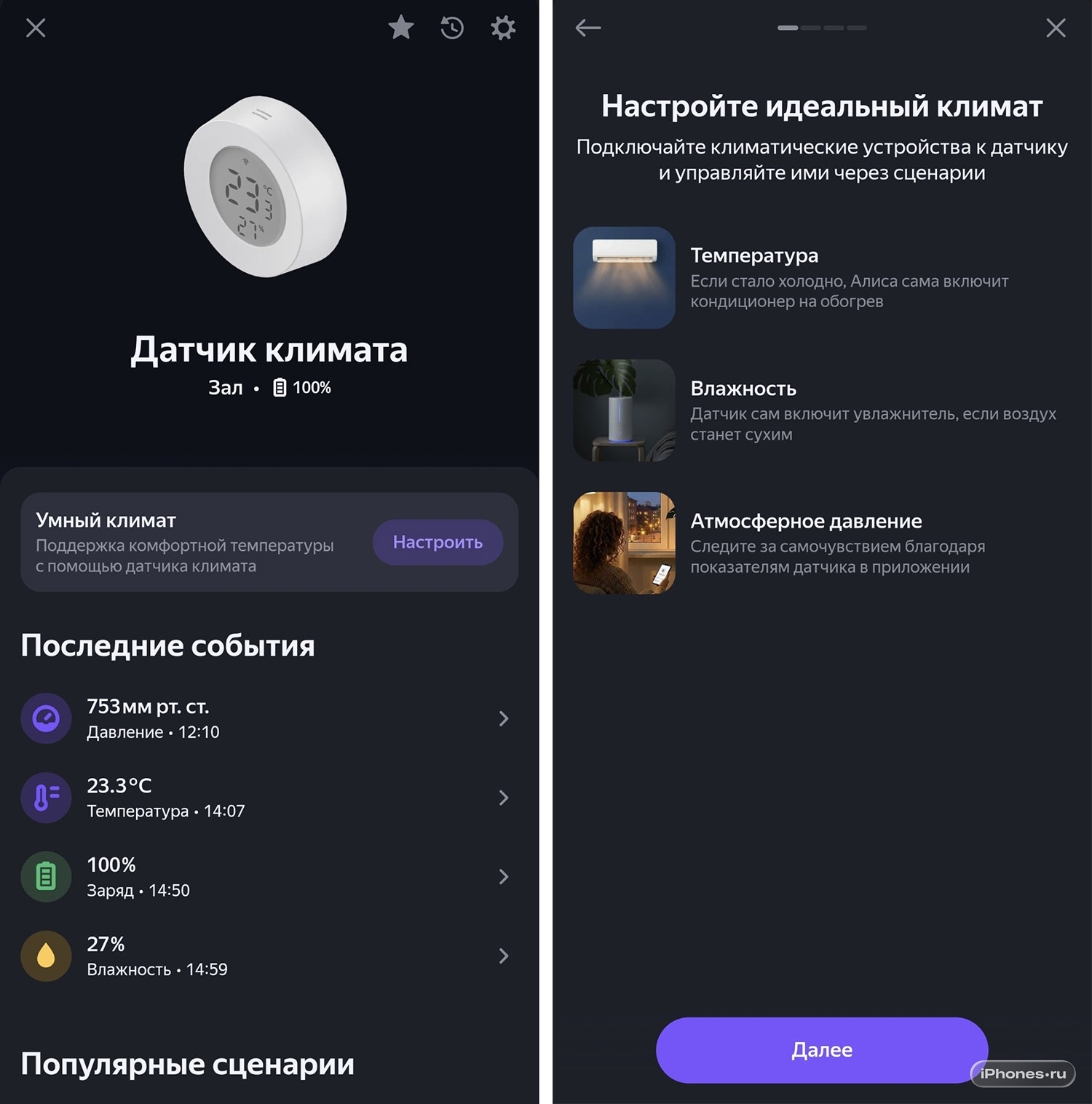Tap Настроить for Умный климат
Image resolution: width=1092 pixels, height=1104 pixels.
(438, 542)
